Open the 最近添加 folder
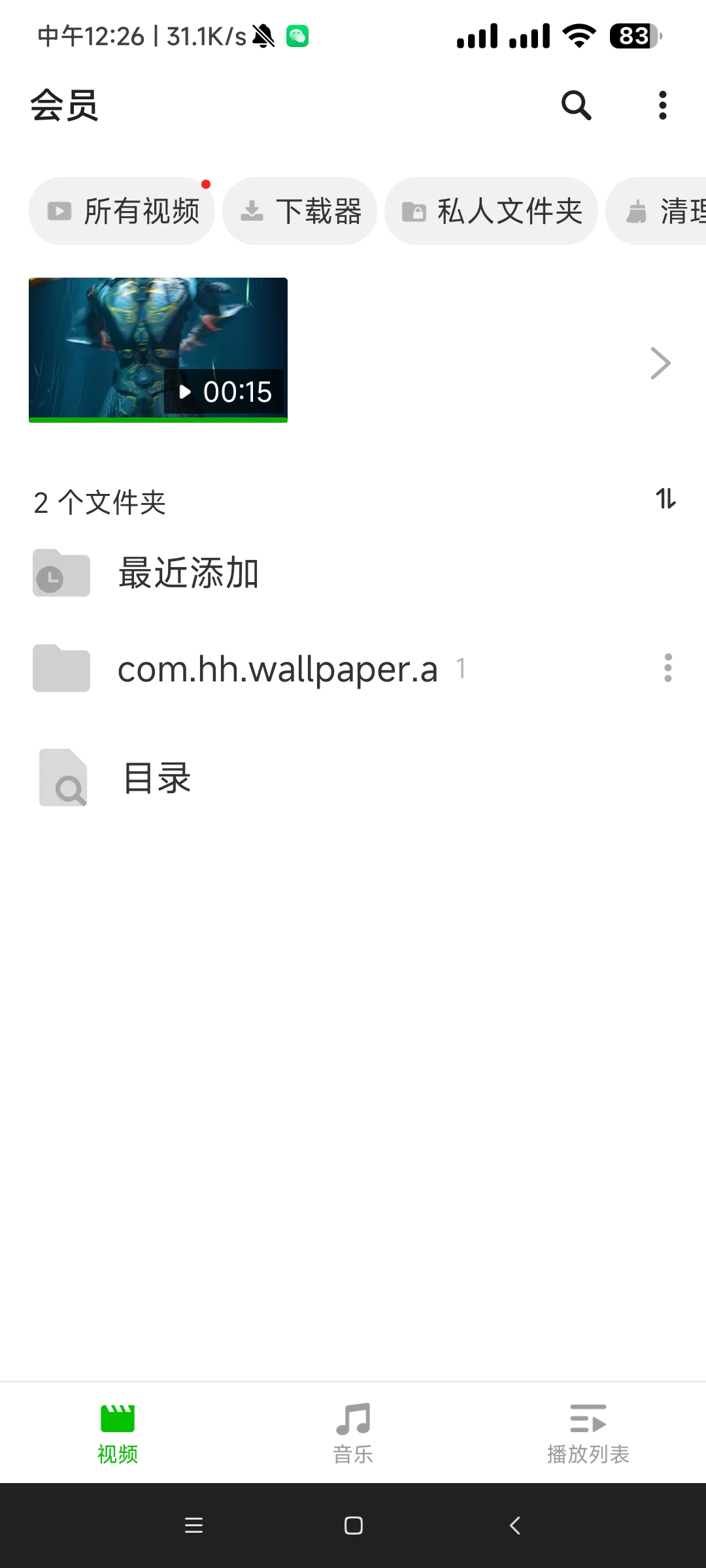706x1568 pixels. click(x=188, y=573)
